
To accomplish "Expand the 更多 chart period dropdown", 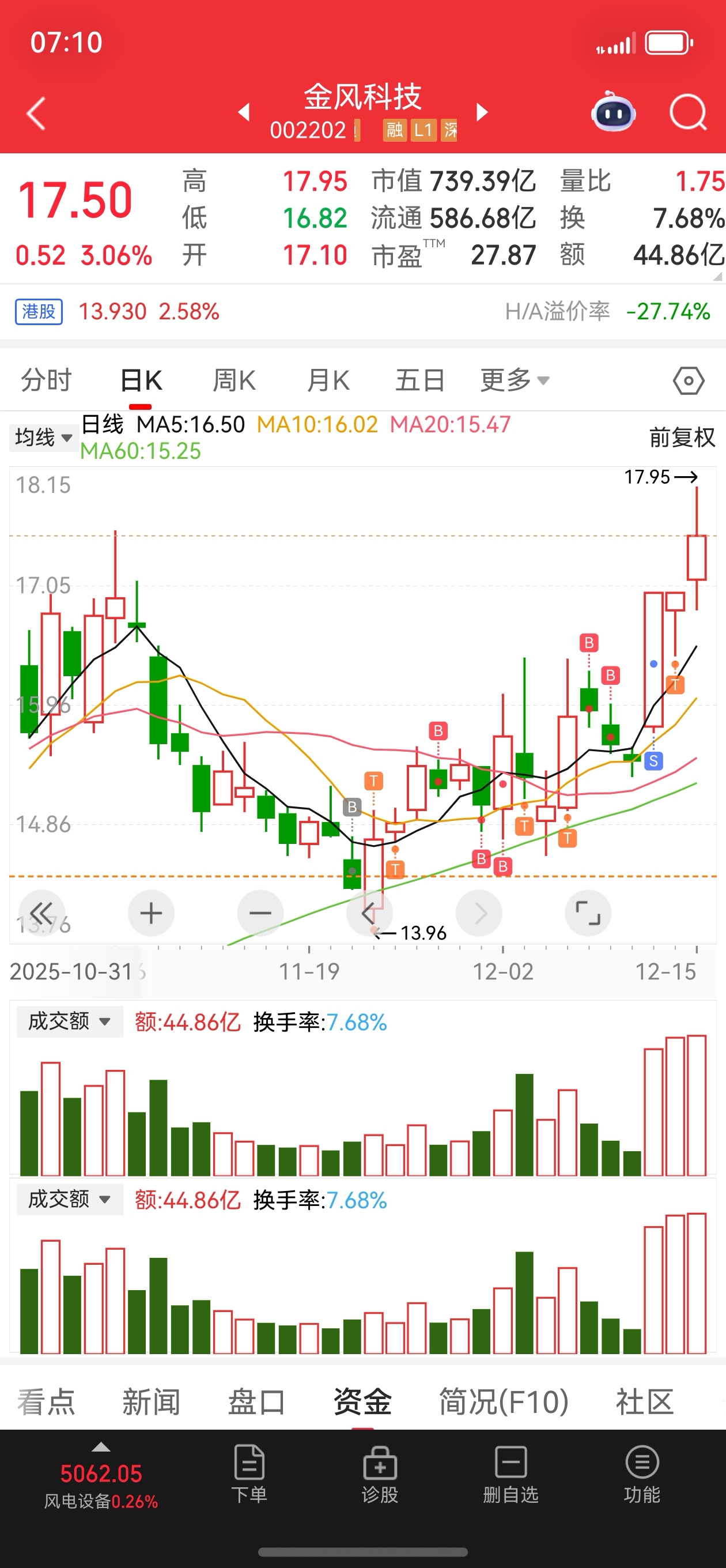I will click(x=514, y=380).
